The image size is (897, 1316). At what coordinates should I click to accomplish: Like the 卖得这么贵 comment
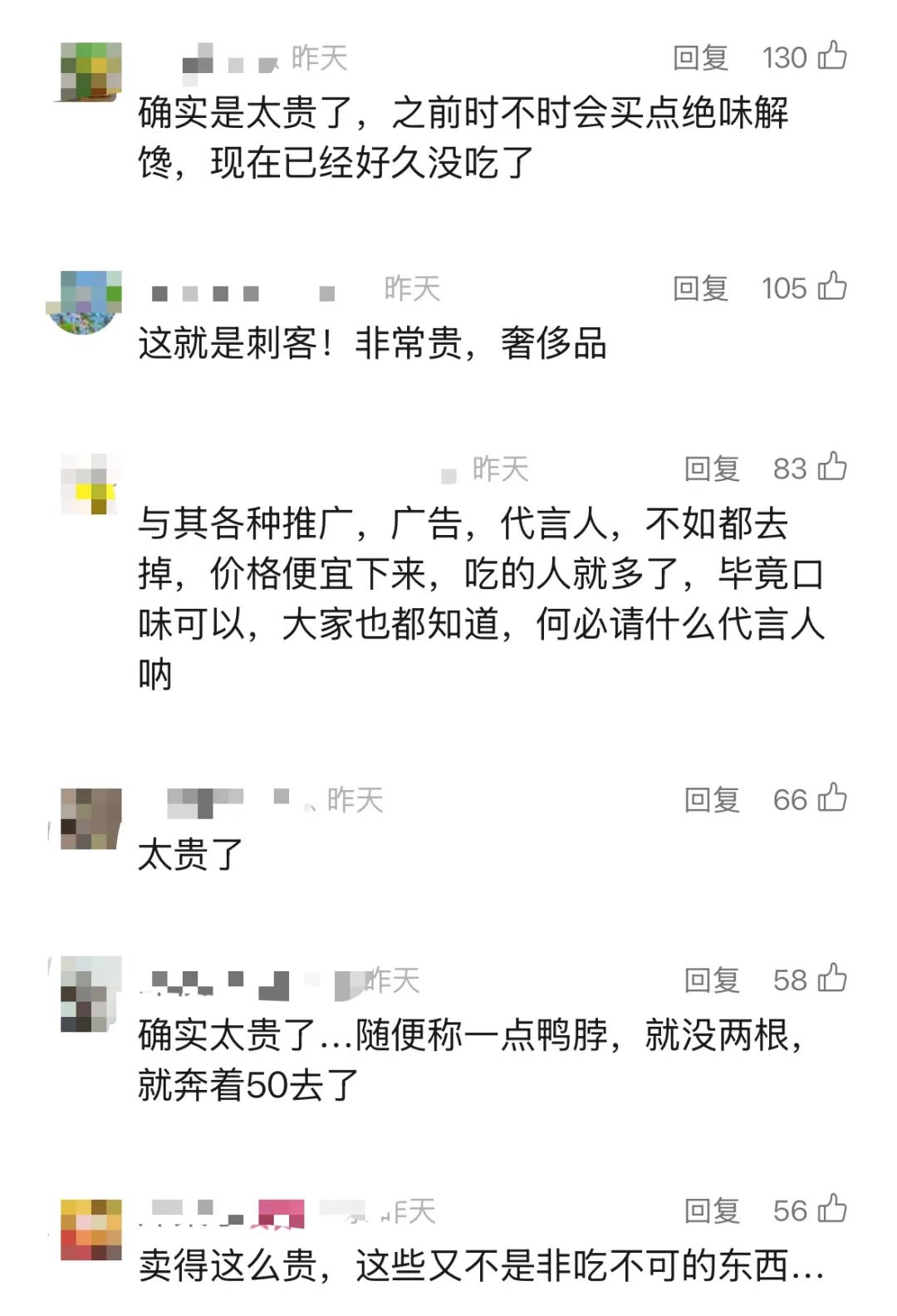(x=832, y=1210)
